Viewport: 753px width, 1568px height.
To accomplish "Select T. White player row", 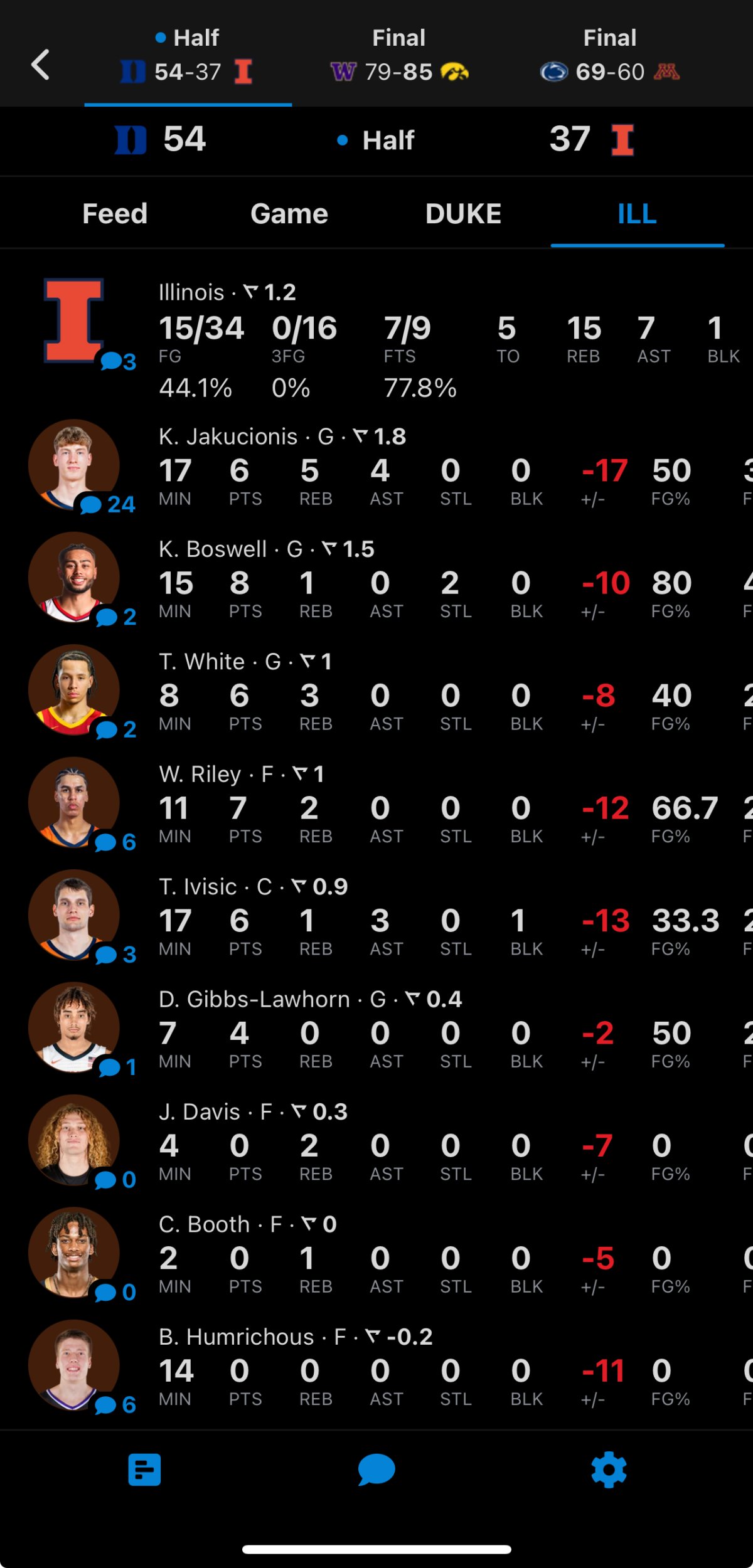I will (376, 693).
